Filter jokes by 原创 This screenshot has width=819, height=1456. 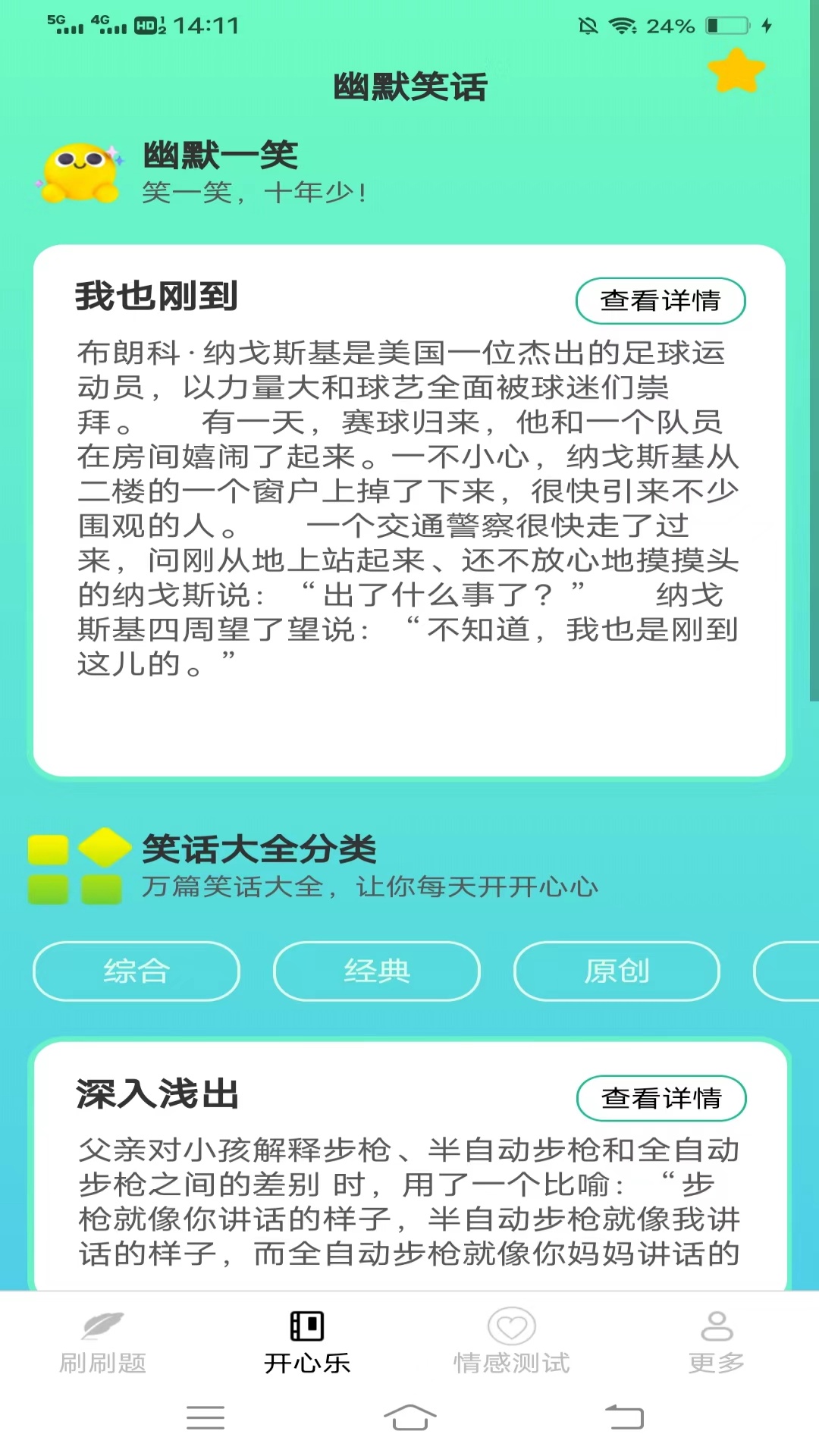coord(617,971)
